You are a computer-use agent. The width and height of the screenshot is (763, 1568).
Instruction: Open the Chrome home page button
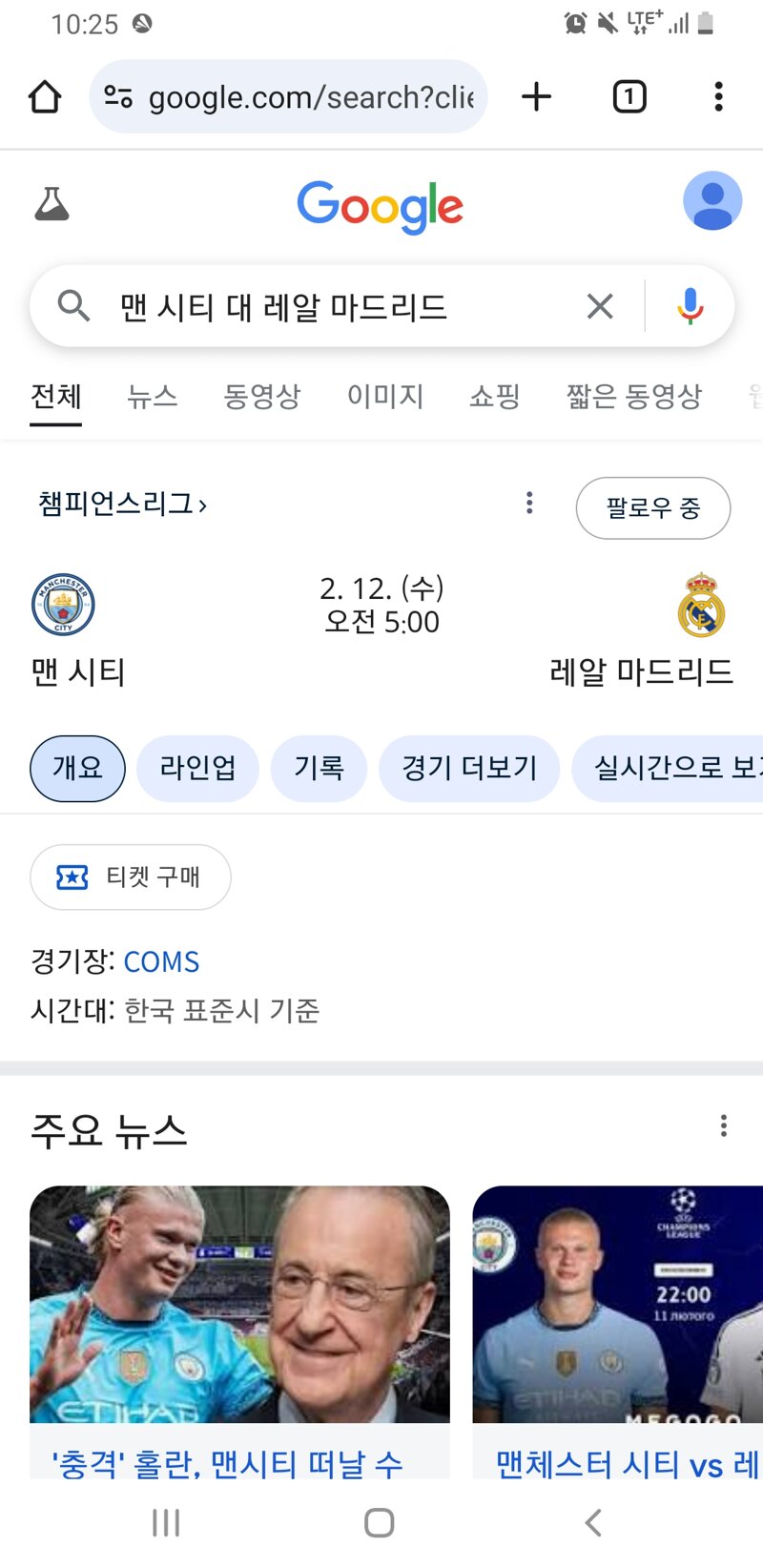point(45,96)
